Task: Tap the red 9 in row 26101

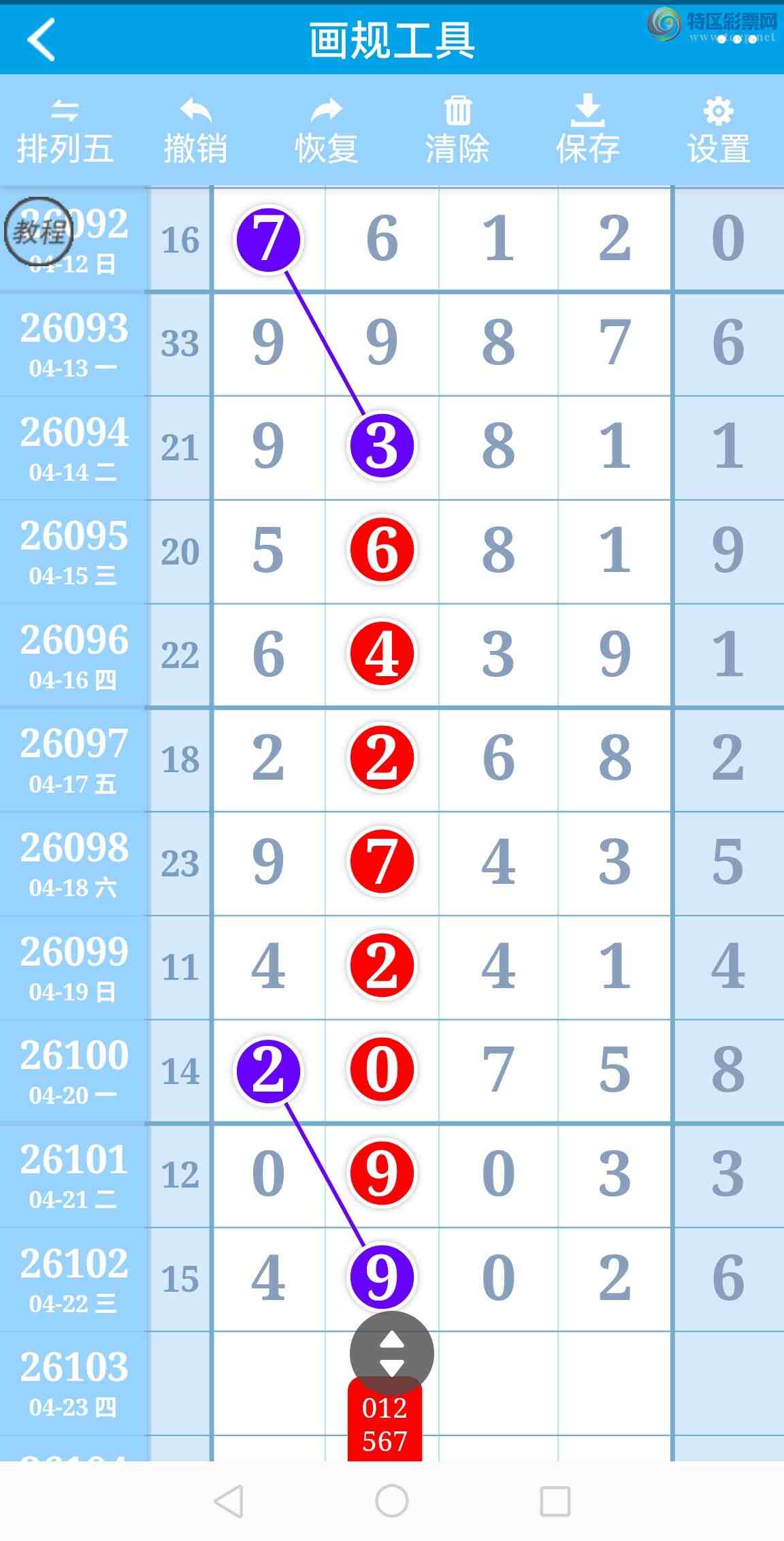Action: 382,1173
